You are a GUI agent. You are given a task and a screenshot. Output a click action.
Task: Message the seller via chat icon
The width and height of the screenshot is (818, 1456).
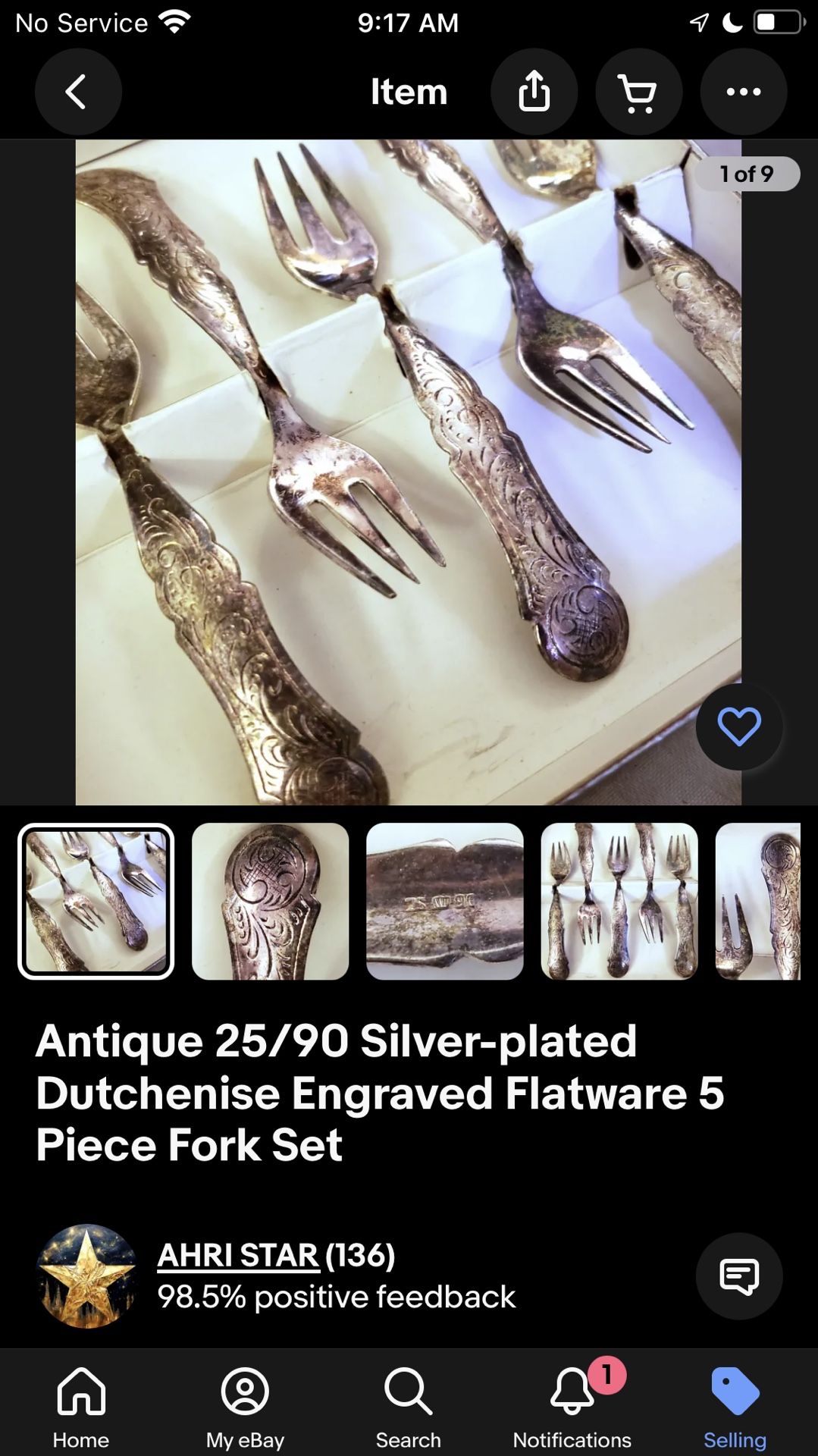pyautogui.click(x=739, y=1276)
